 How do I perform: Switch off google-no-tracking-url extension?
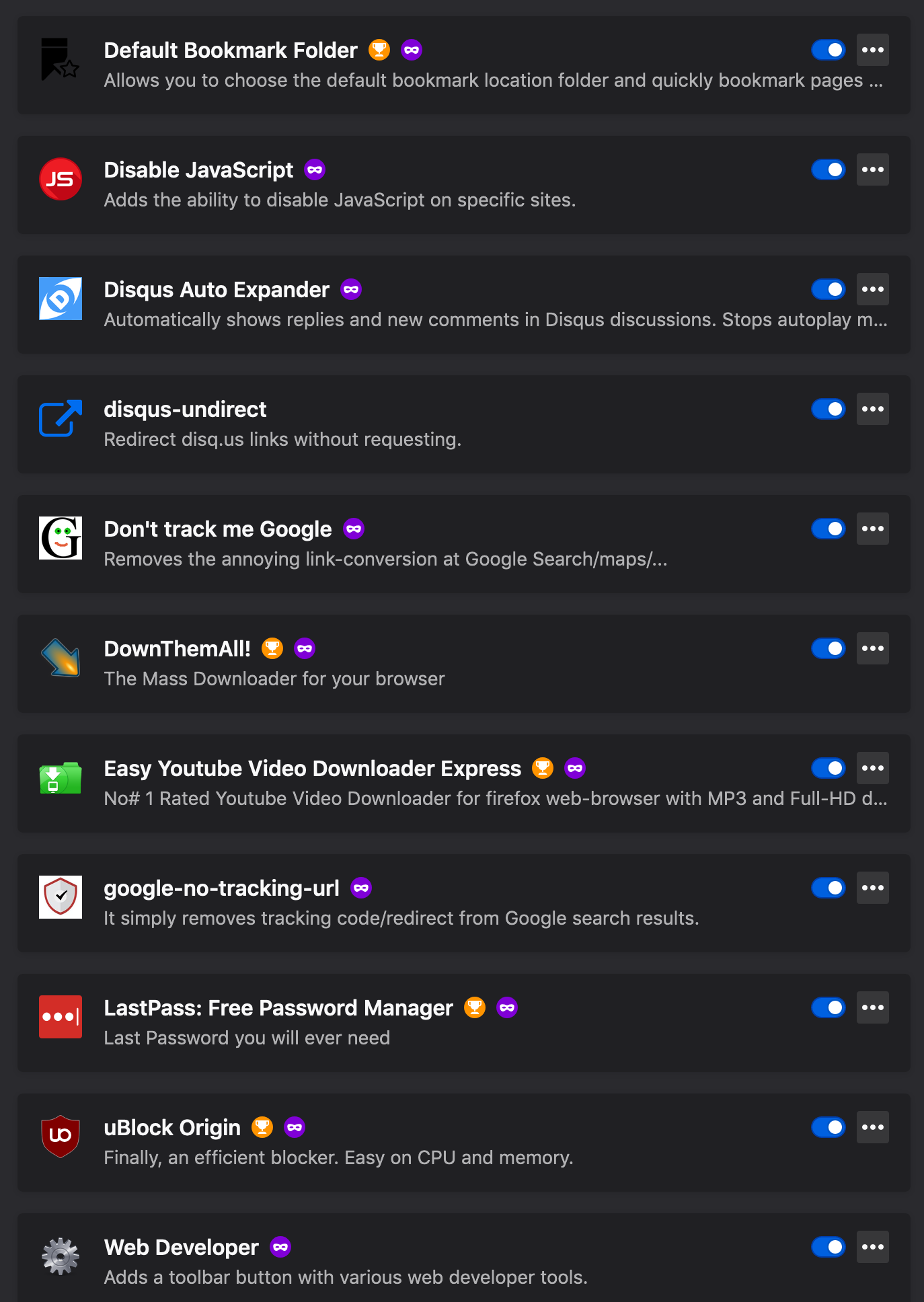pos(828,888)
